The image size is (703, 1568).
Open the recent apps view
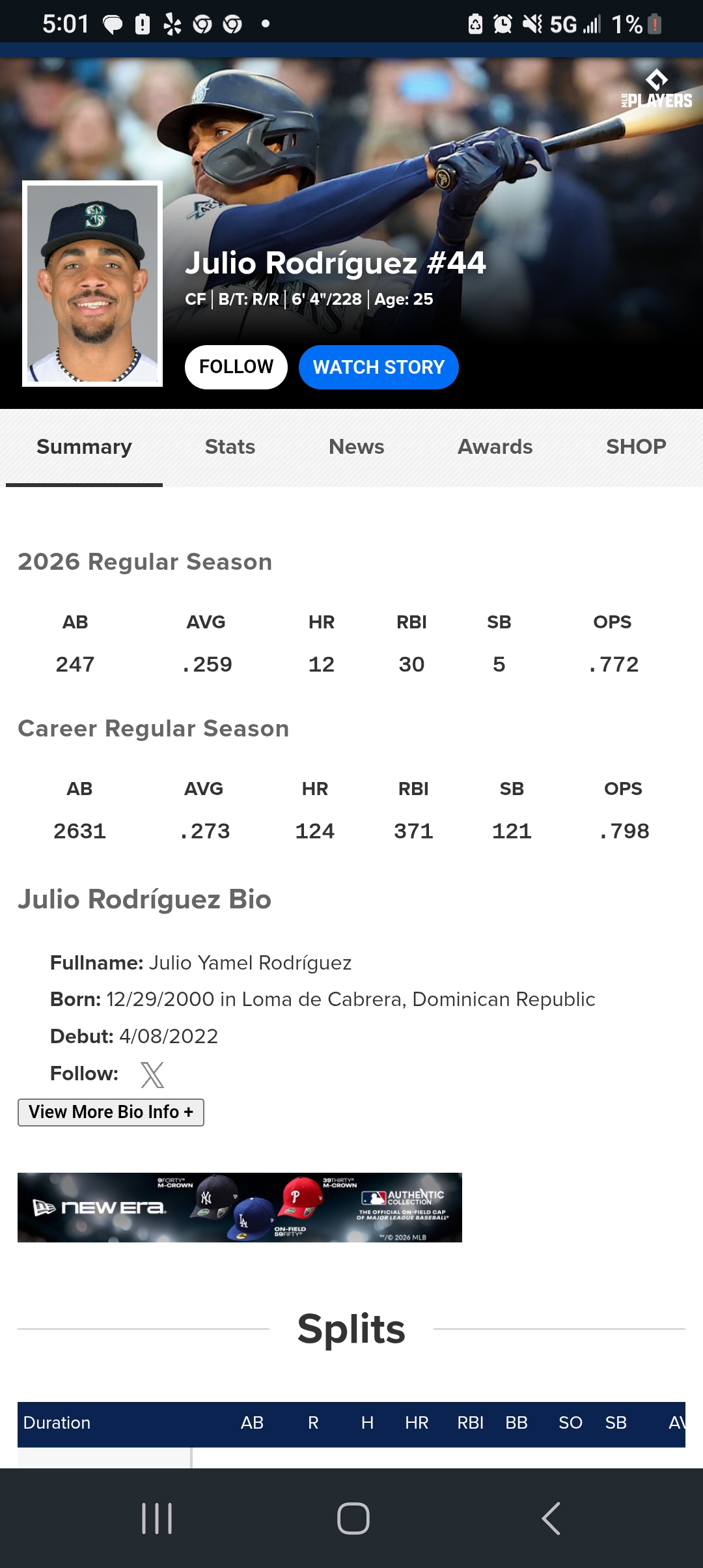[x=157, y=1519]
